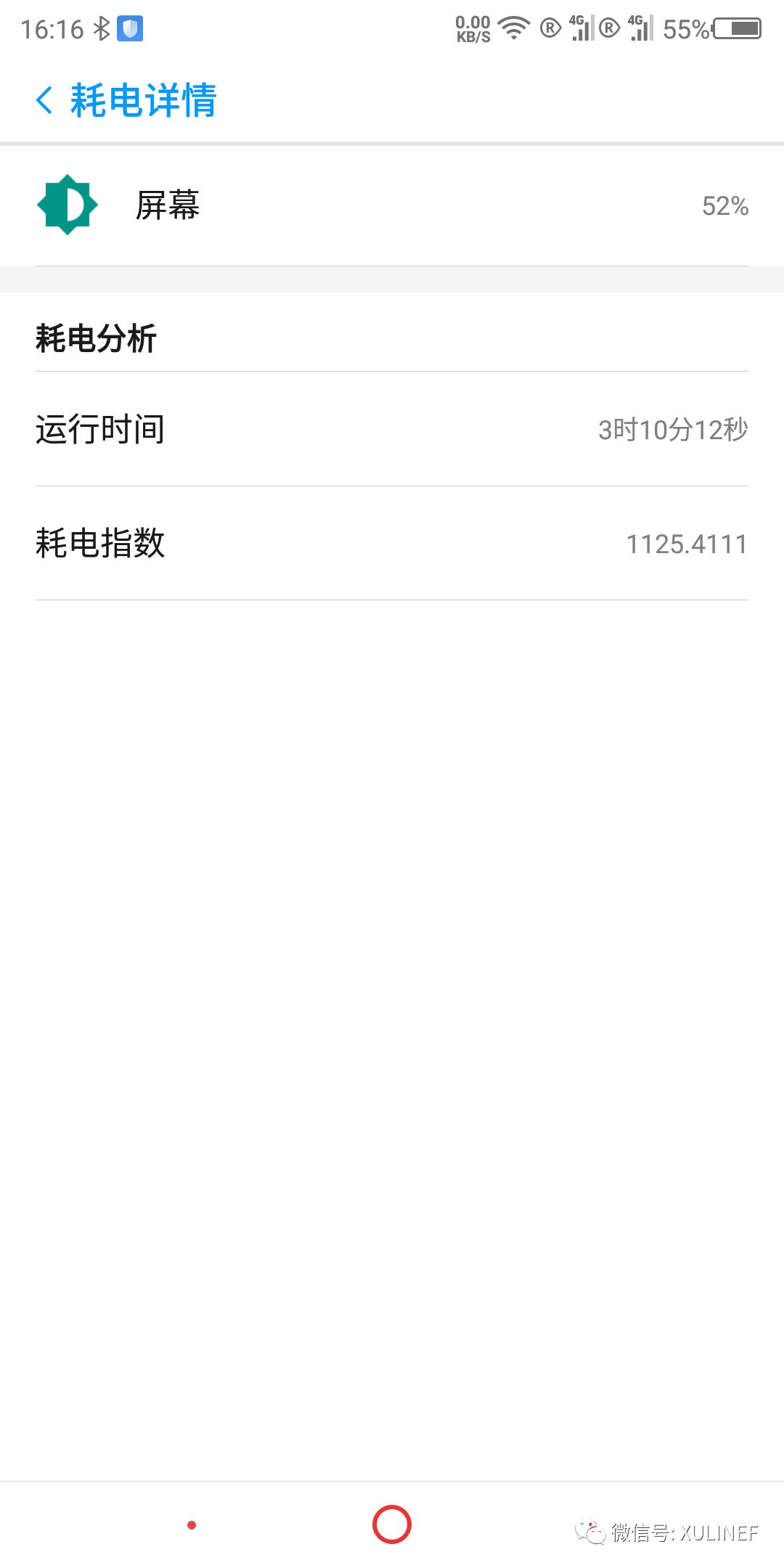The height and width of the screenshot is (1568, 784).
Task: Tap the 52% usage value for 屏幕
Action: (724, 205)
